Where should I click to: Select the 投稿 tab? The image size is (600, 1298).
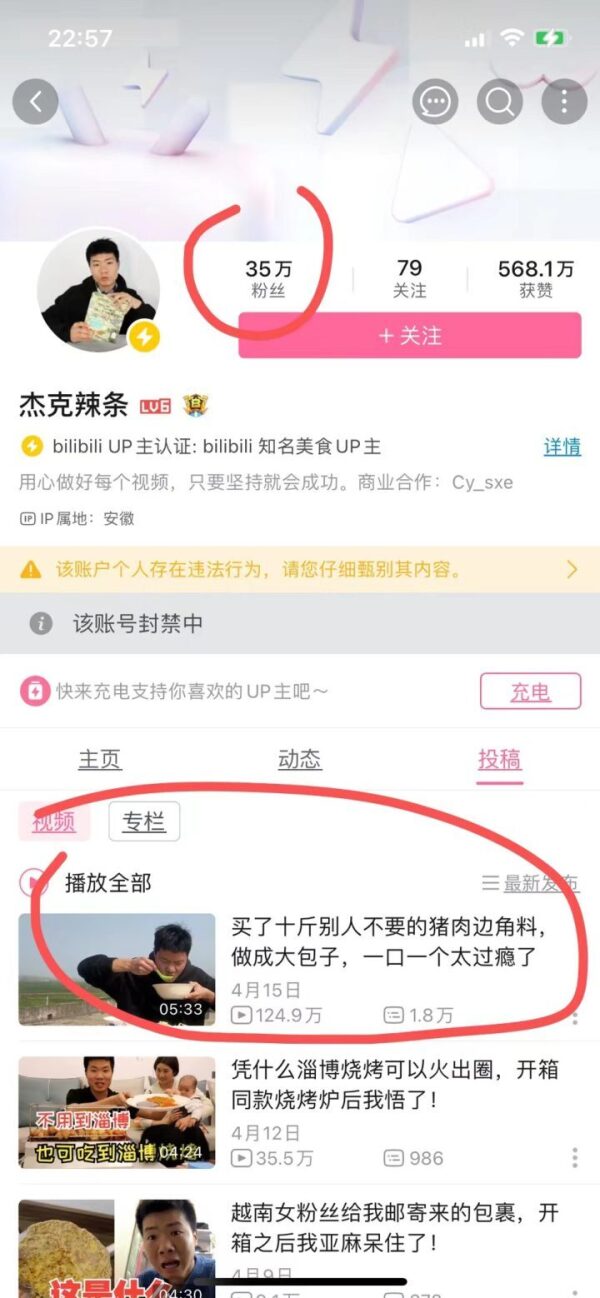point(499,759)
